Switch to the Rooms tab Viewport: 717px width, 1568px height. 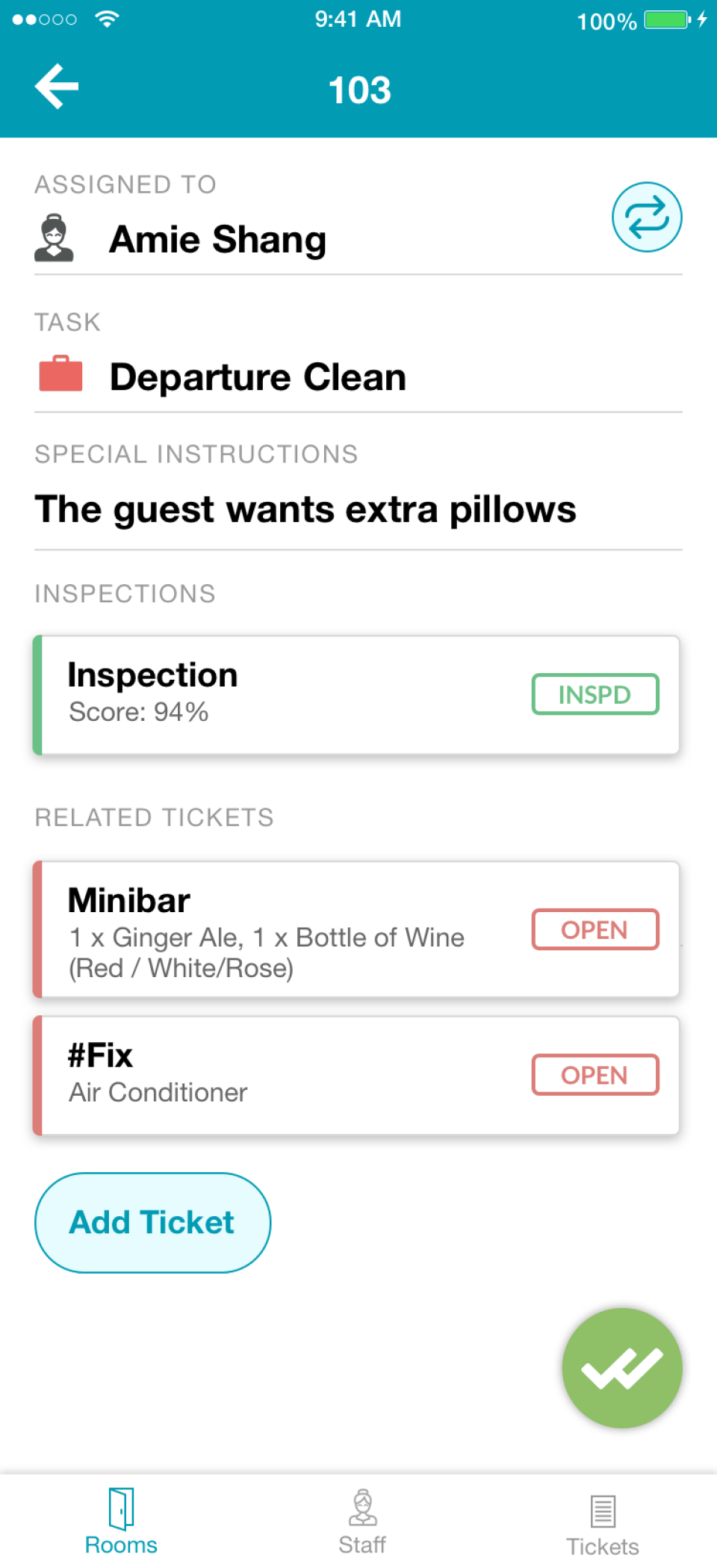coord(121,1521)
